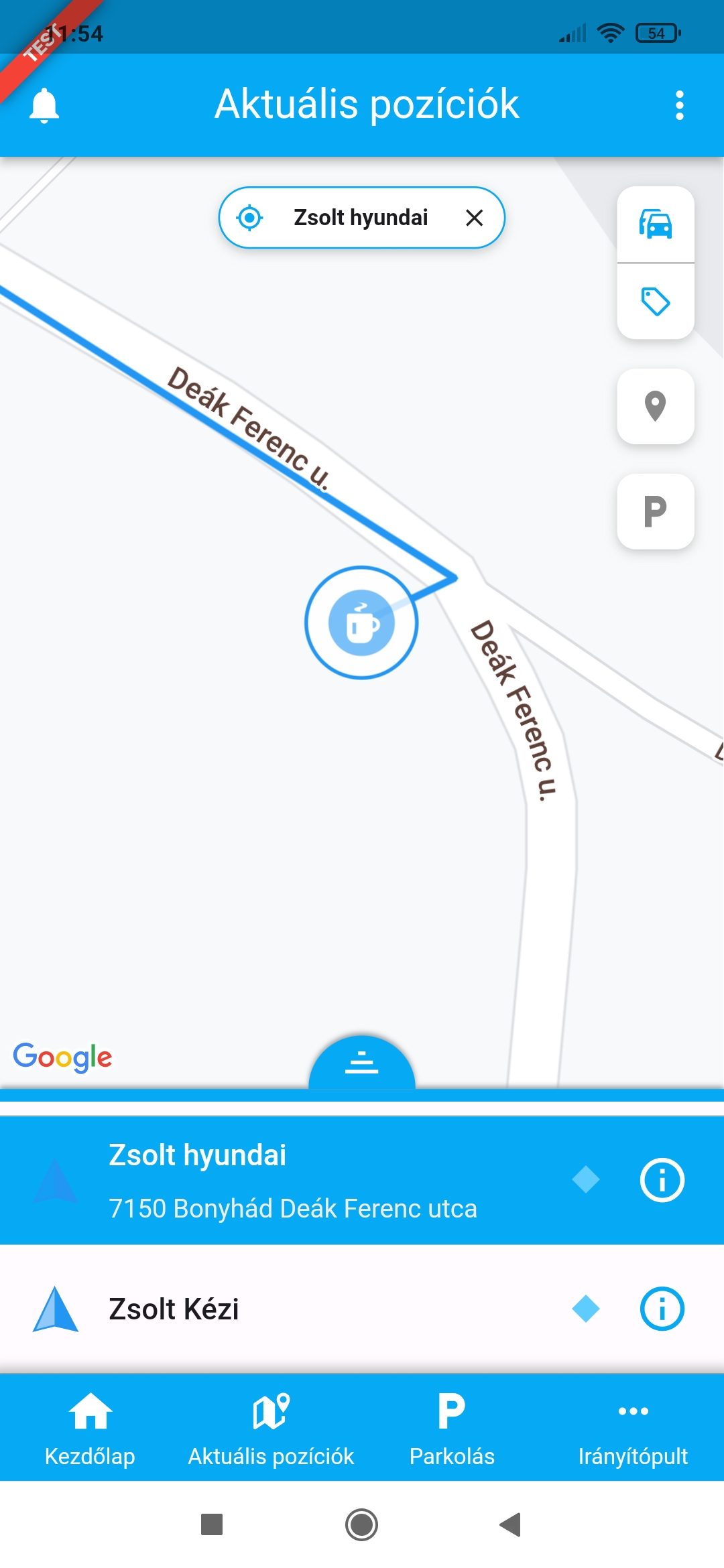The width and height of the screenshot is (724, 1568).
Task: Switch to the Parkolás tab
Action: tap(452, 1429)
